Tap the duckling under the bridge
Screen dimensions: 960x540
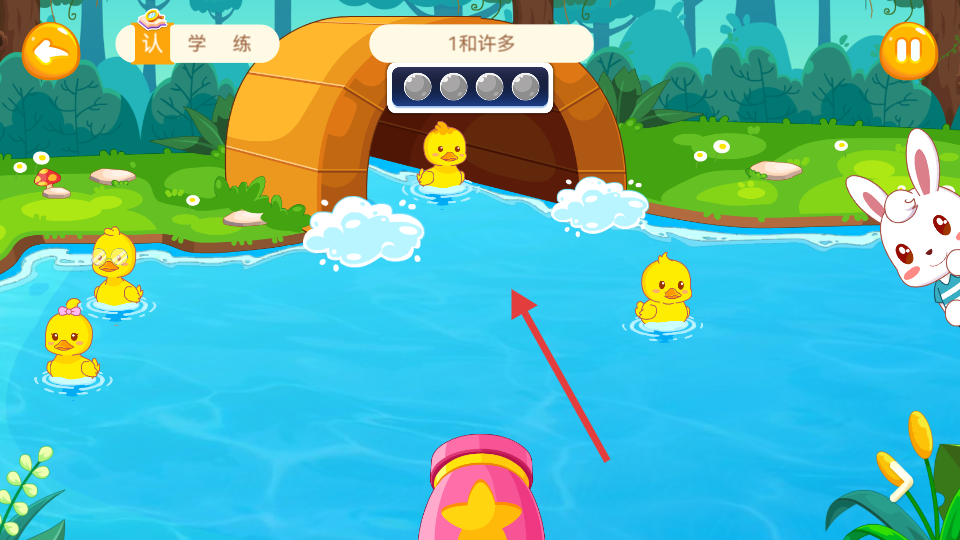(x=443, y=156)
